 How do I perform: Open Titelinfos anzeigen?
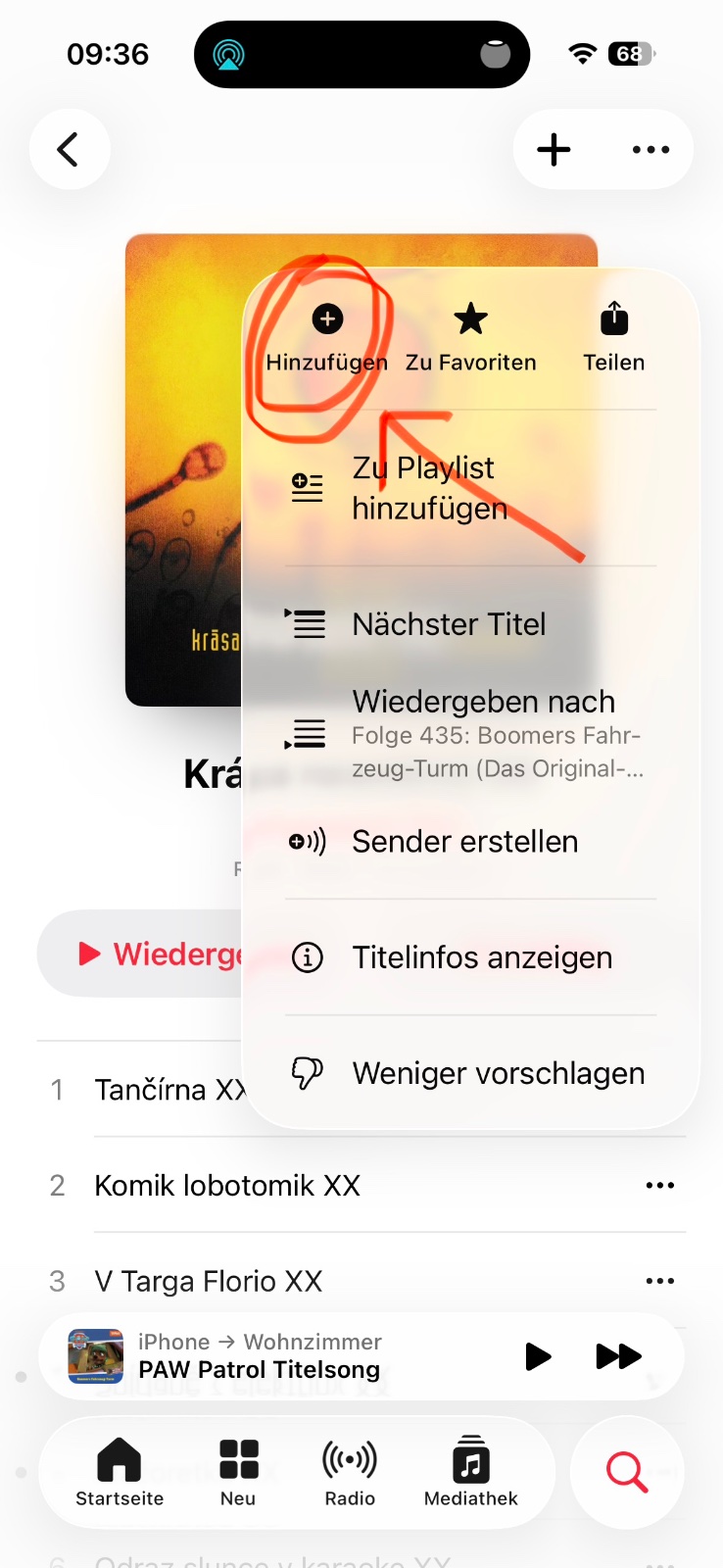(470, 956)
